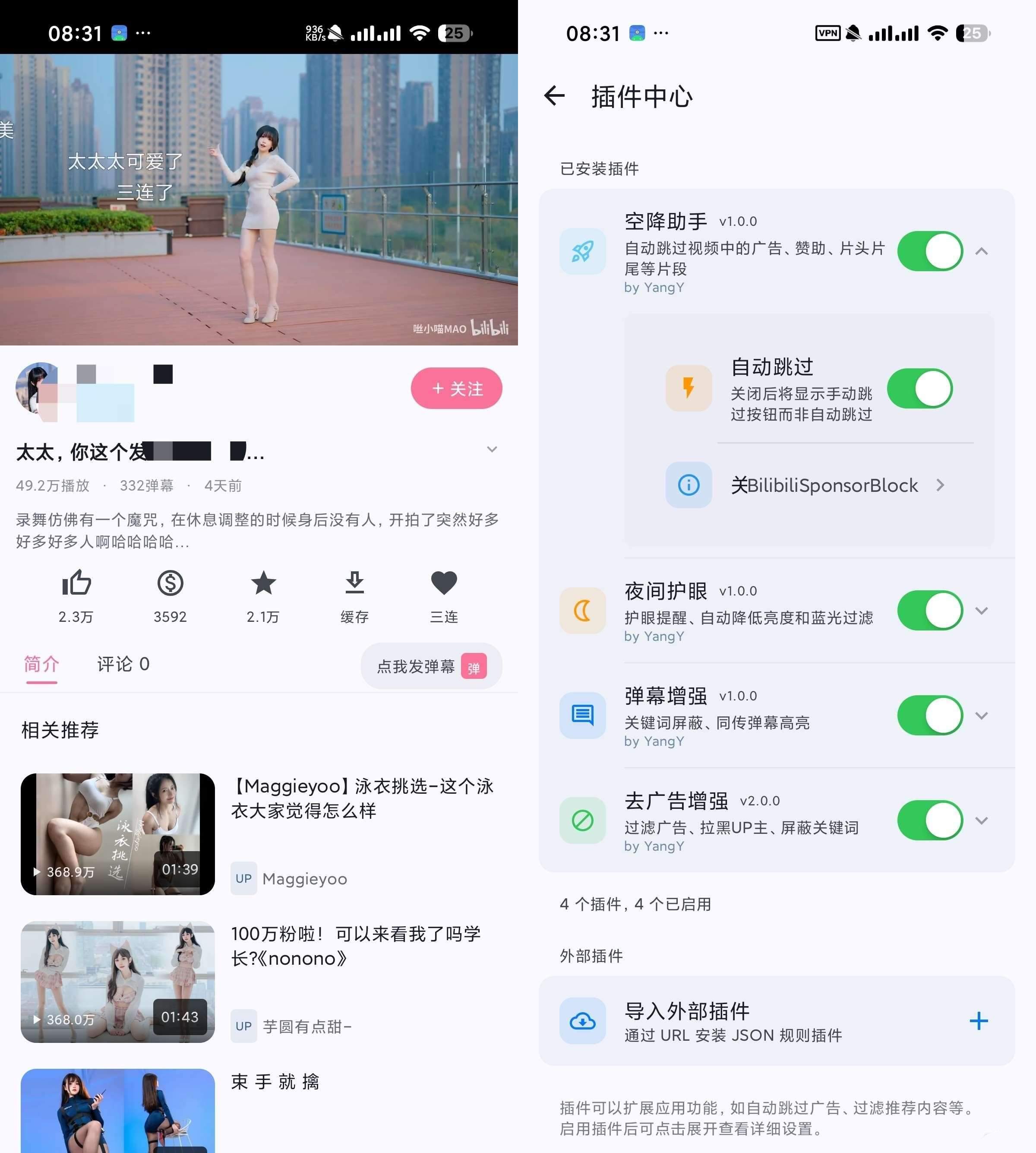Open the video title expand arrow
Viewport: 1036px width, 1153px height.
492,450
